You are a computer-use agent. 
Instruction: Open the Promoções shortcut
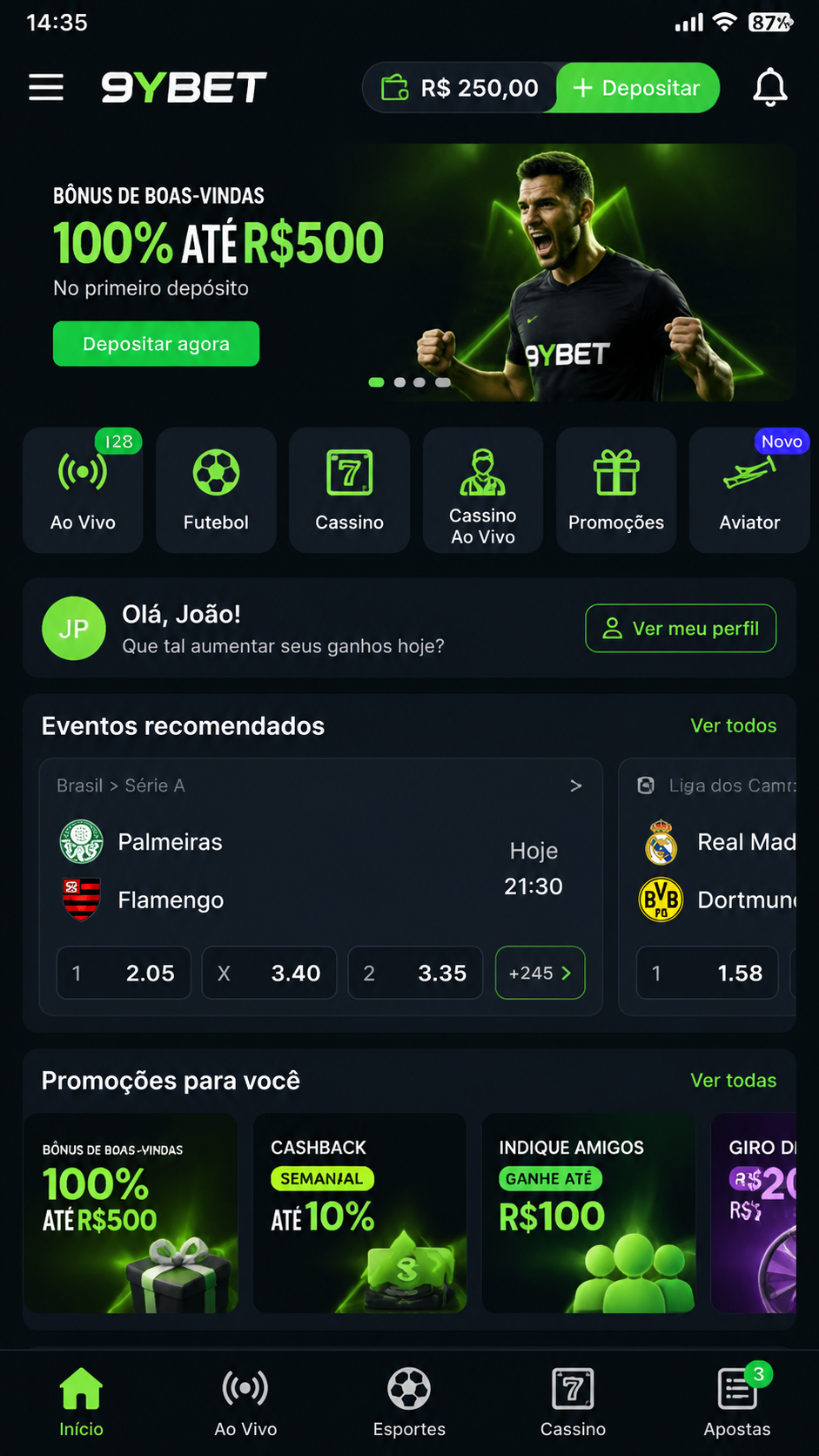point(616,490)
